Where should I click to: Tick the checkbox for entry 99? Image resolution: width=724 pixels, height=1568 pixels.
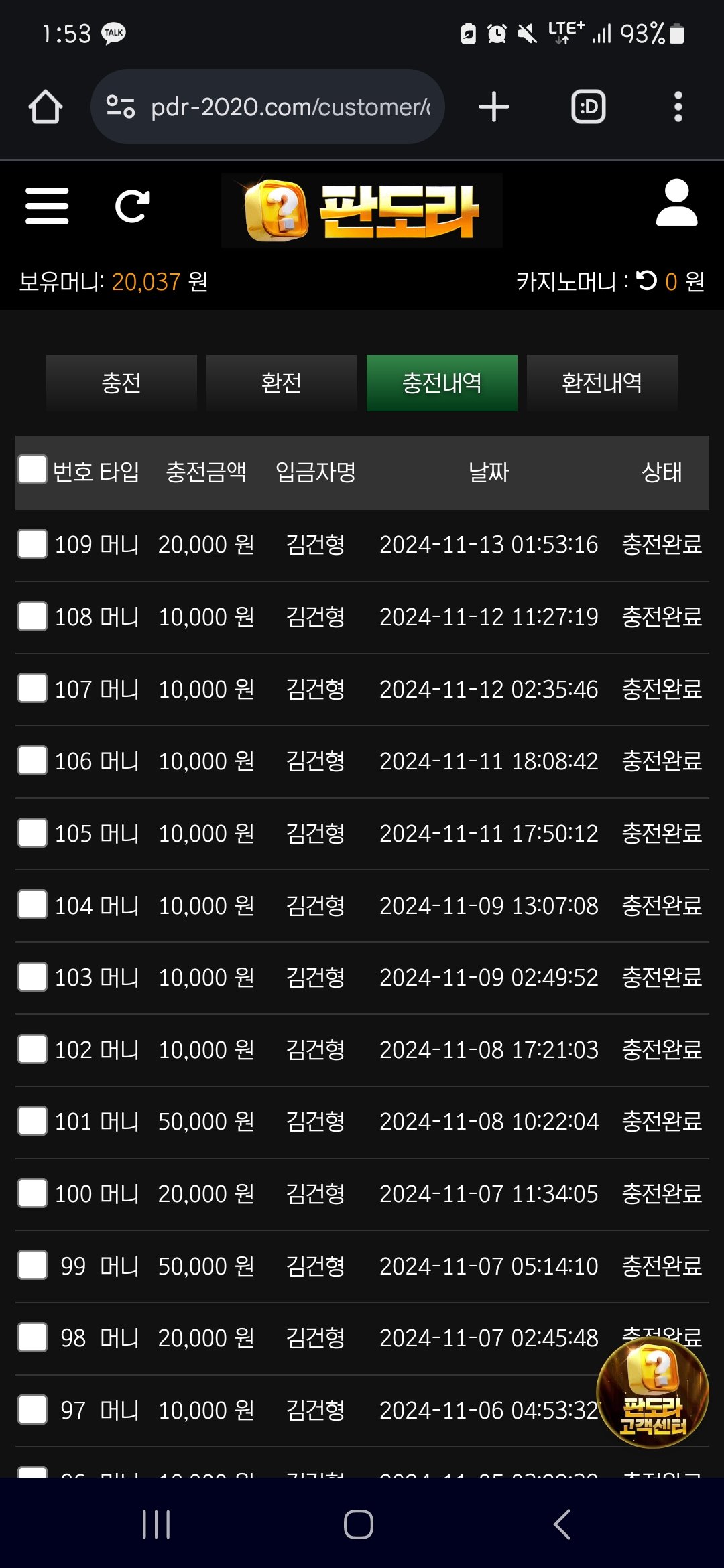tap(32, 1265)
